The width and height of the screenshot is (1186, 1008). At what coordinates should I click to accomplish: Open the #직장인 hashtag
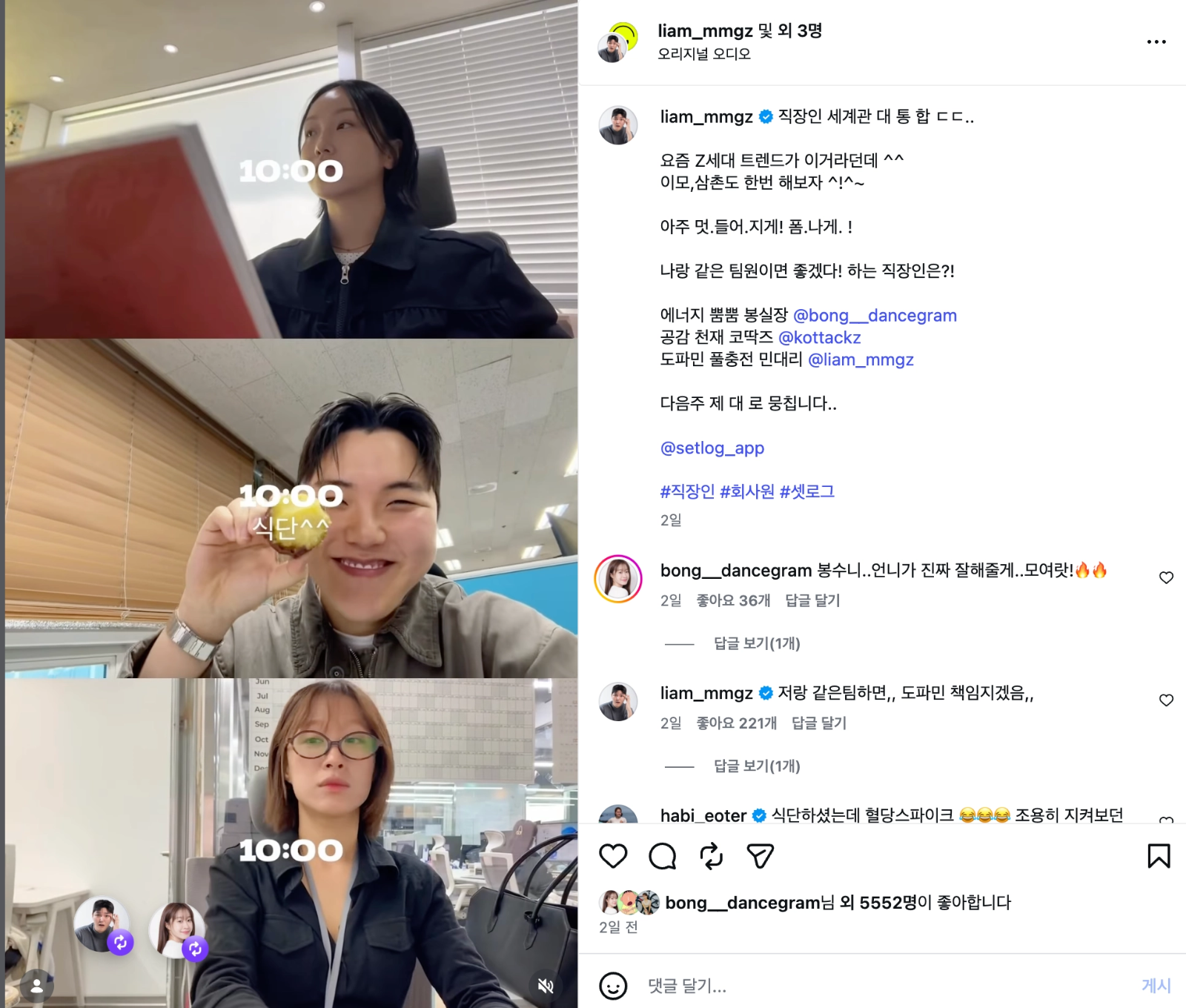[687, 491]
